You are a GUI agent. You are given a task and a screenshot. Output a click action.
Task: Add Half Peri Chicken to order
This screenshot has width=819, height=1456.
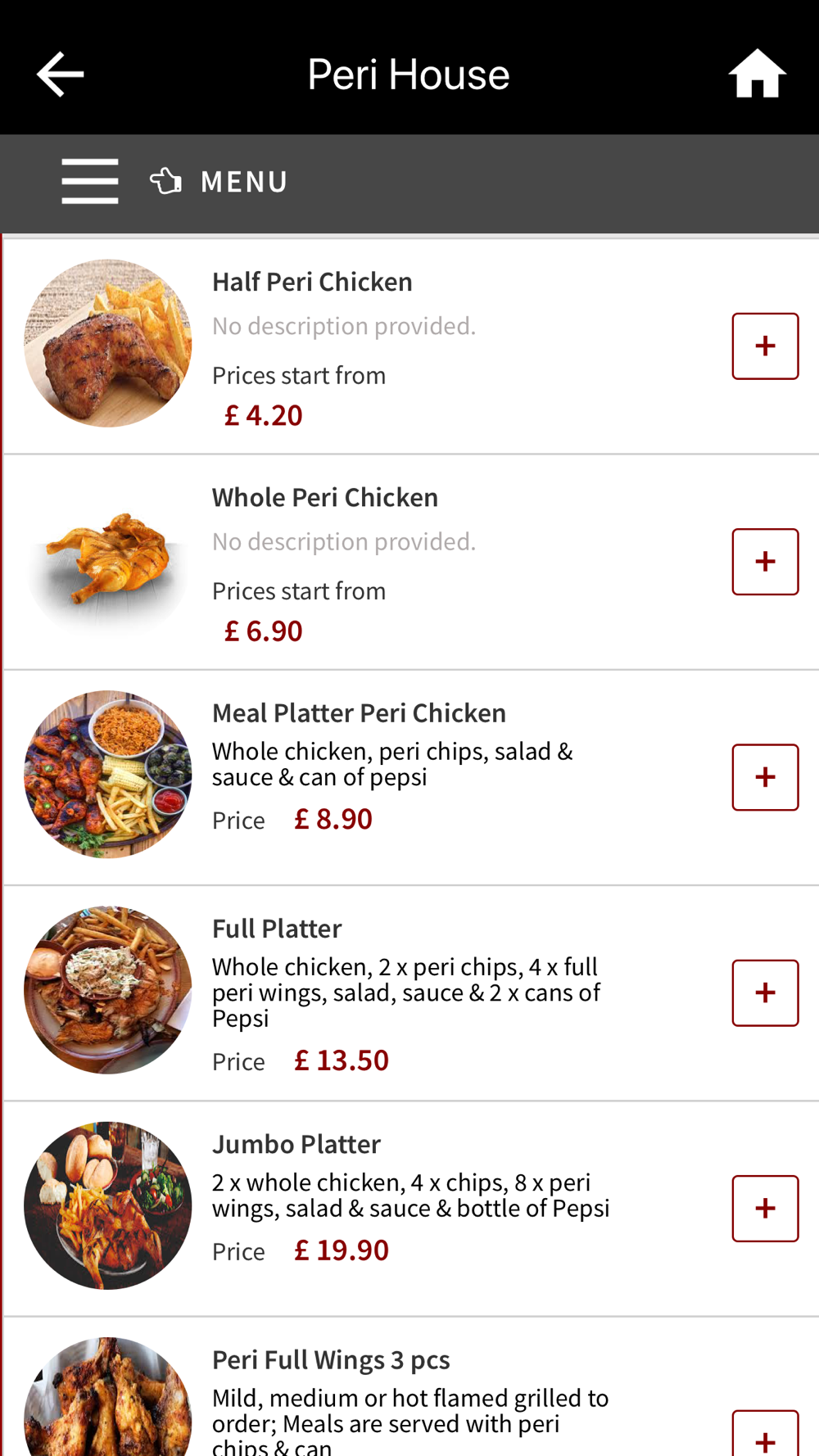pos(765,346)
